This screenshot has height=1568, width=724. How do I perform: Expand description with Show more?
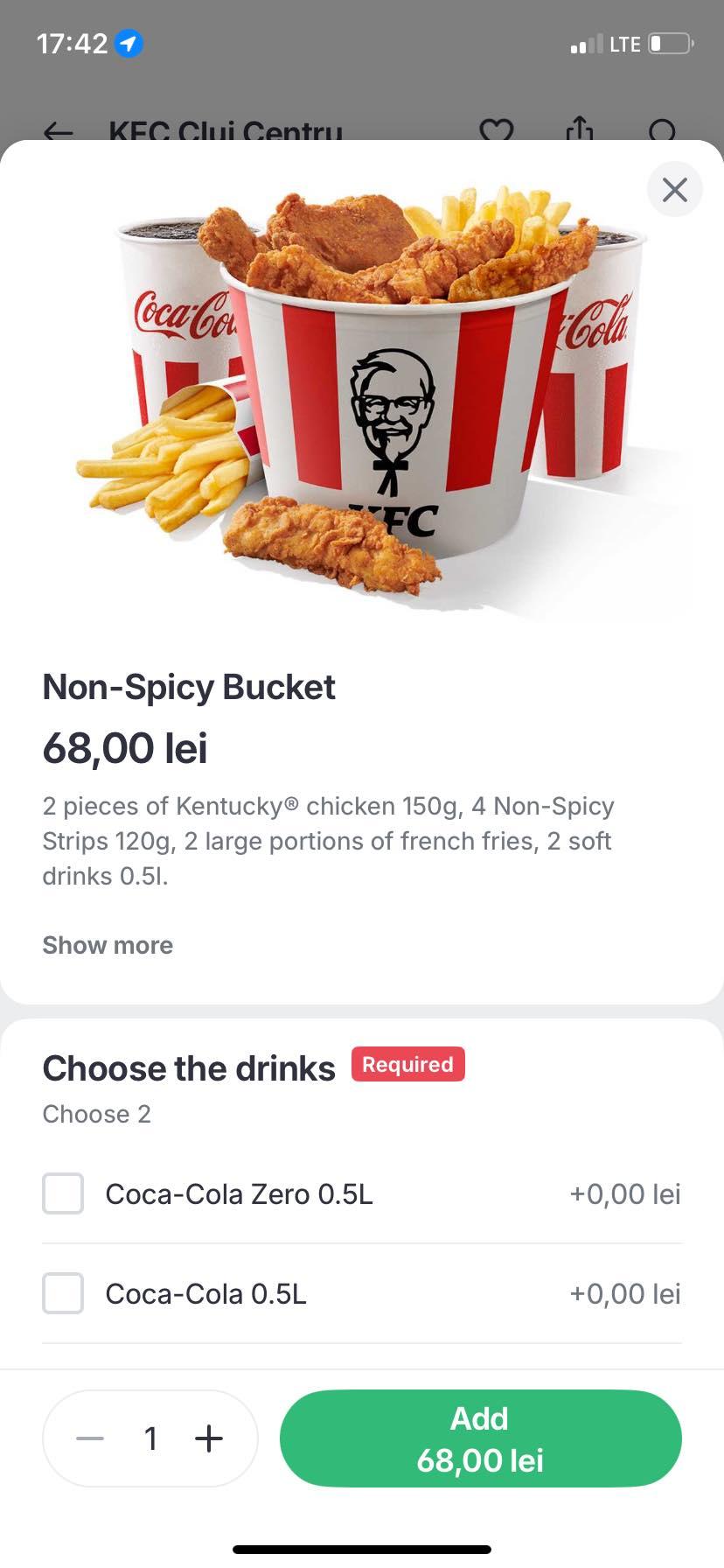pyautogui.click(x=108, y=945)
